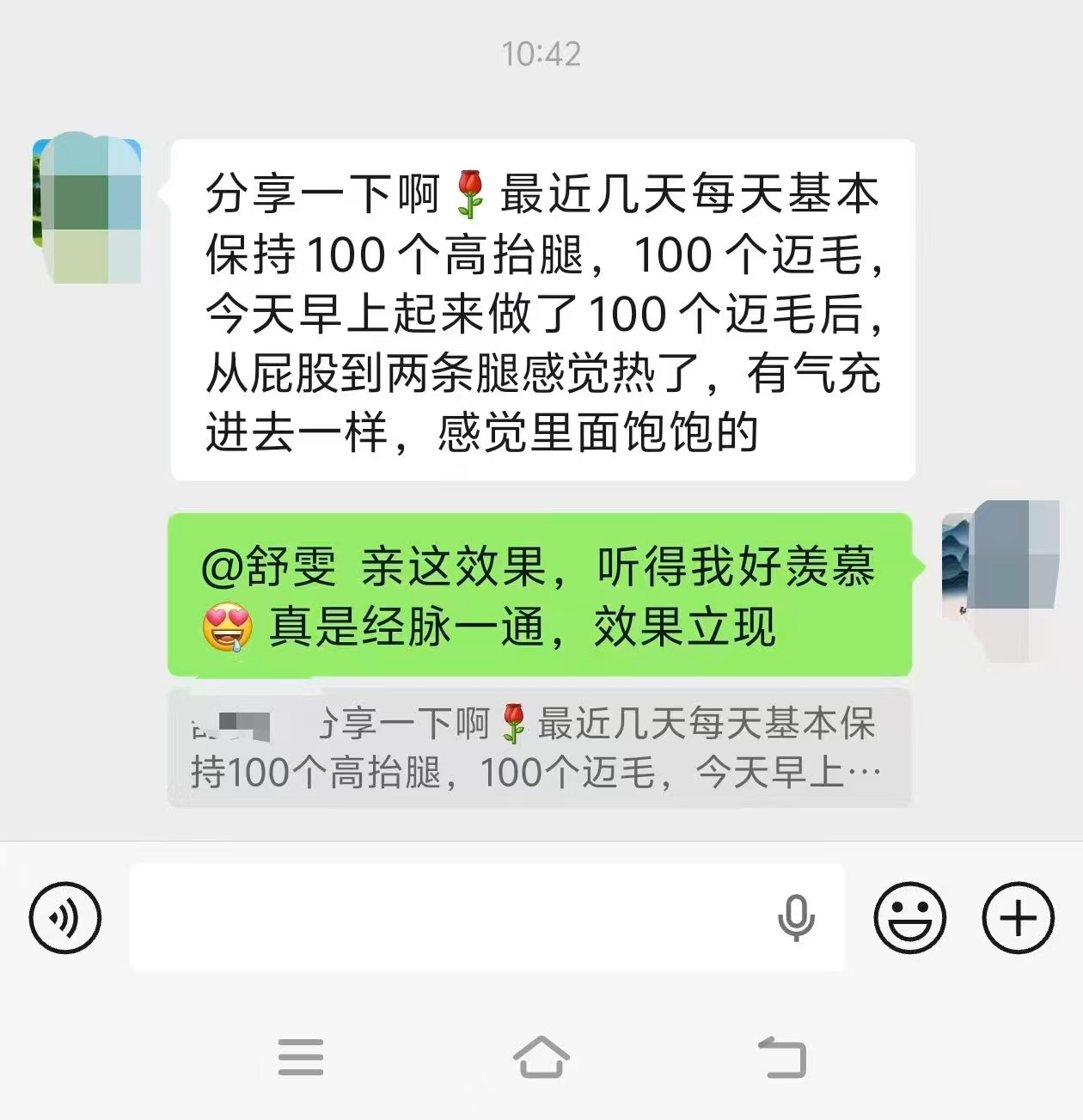Tap the message text input field
This screenshot has height=1120, width=1083.
(x=447, y=917)
